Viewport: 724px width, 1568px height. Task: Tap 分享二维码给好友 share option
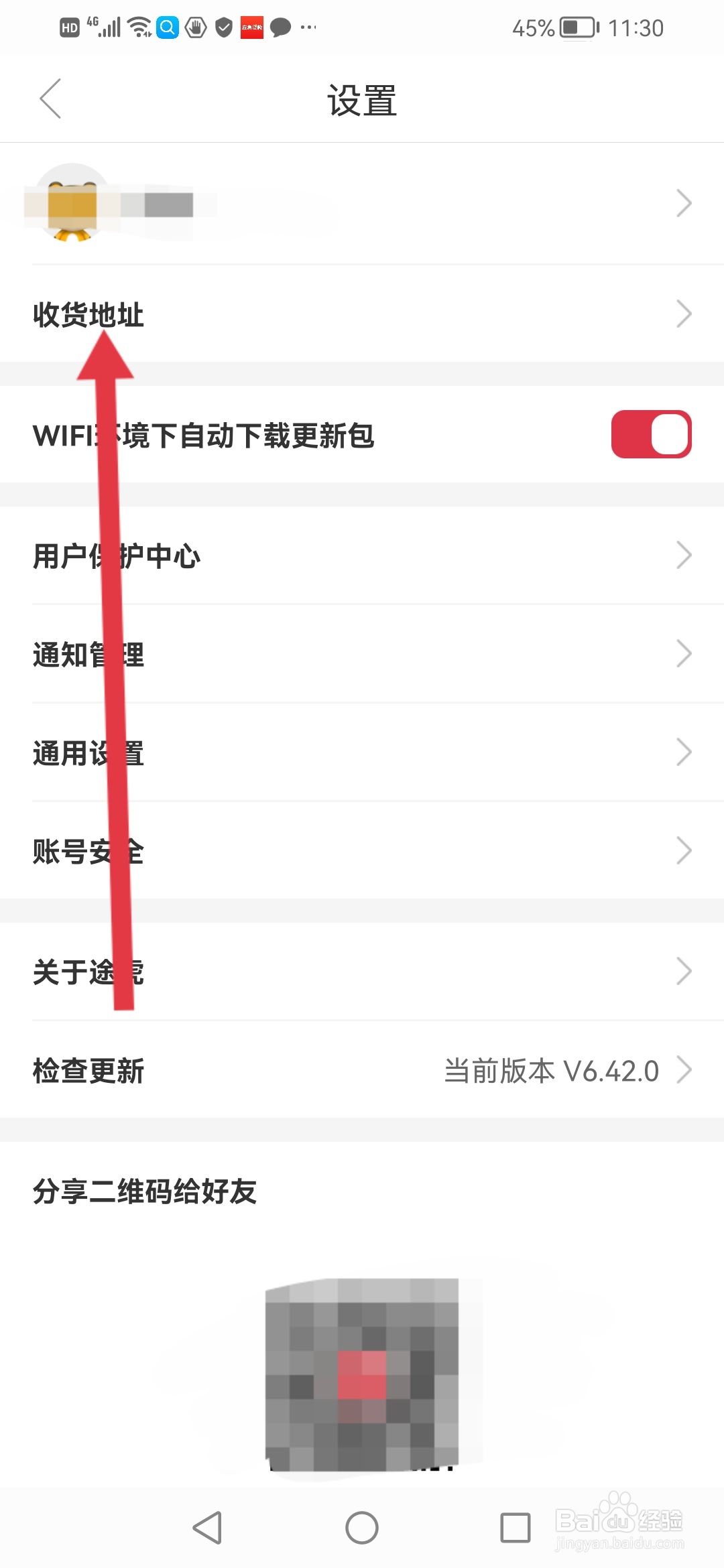pyautogui.click(x=145, y=1191)
